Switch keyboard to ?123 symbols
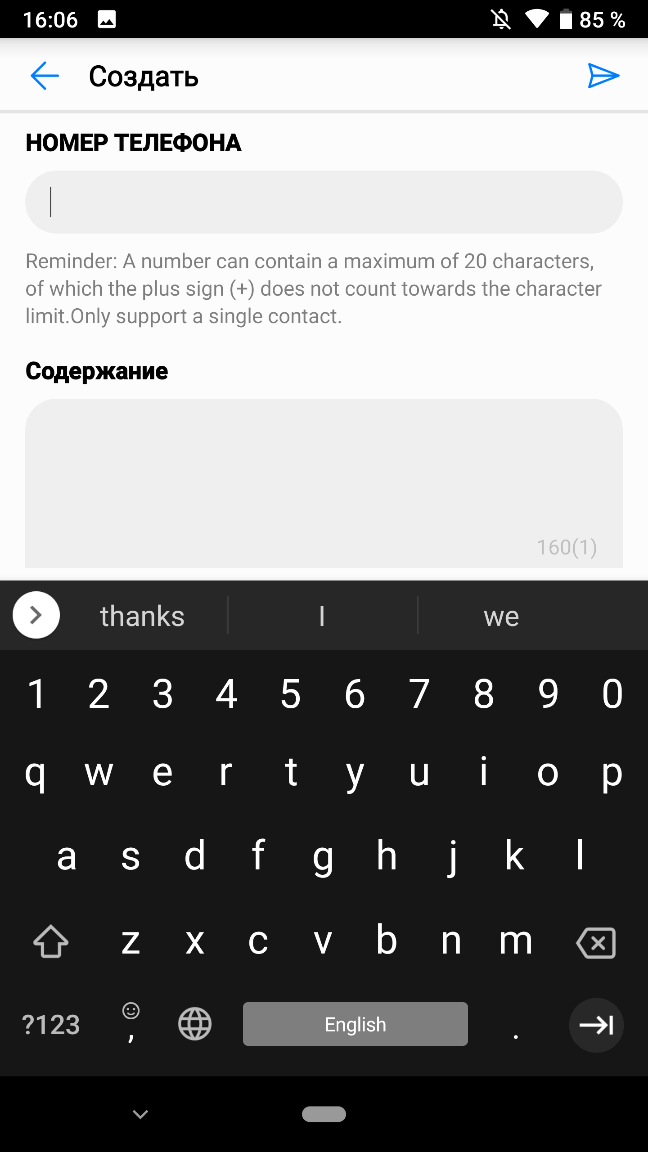Viewport: 648px width, 1152px height. click(x=51, y=1024)
